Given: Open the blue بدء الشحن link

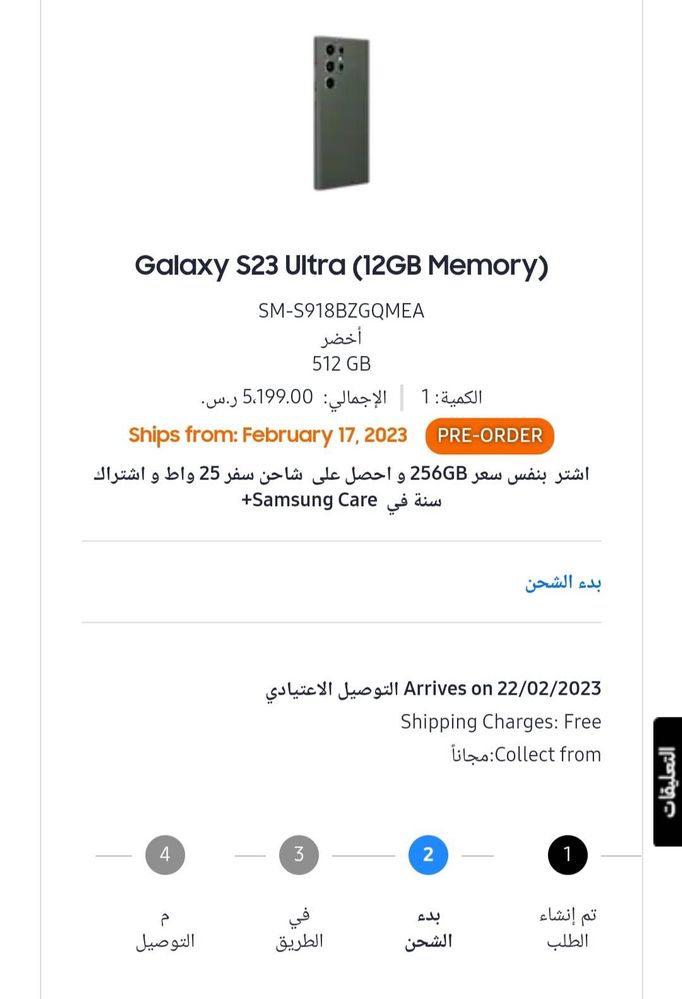Looking at the screenshot, I should pyautogui.click(x=563, y=582).
